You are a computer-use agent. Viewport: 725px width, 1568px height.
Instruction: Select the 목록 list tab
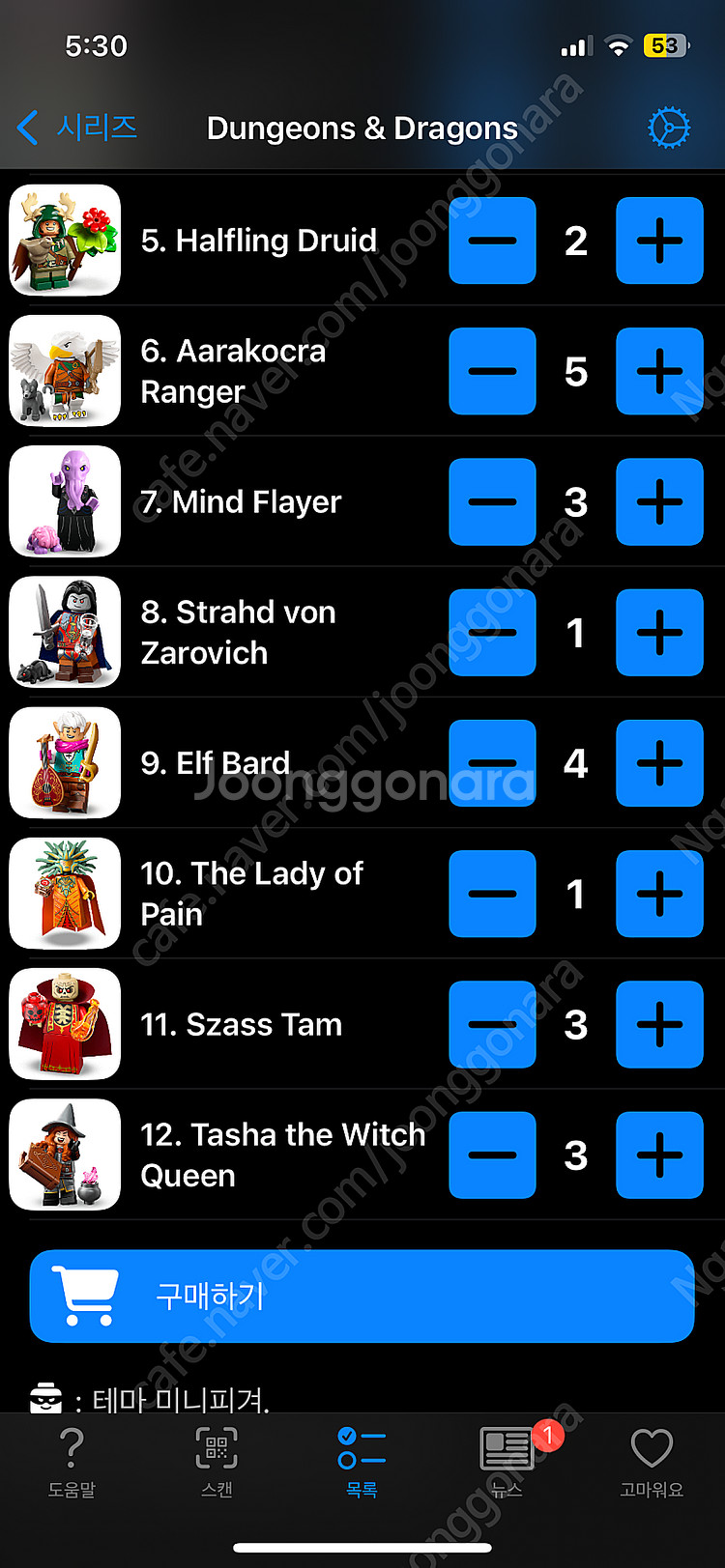(362, 1462)
